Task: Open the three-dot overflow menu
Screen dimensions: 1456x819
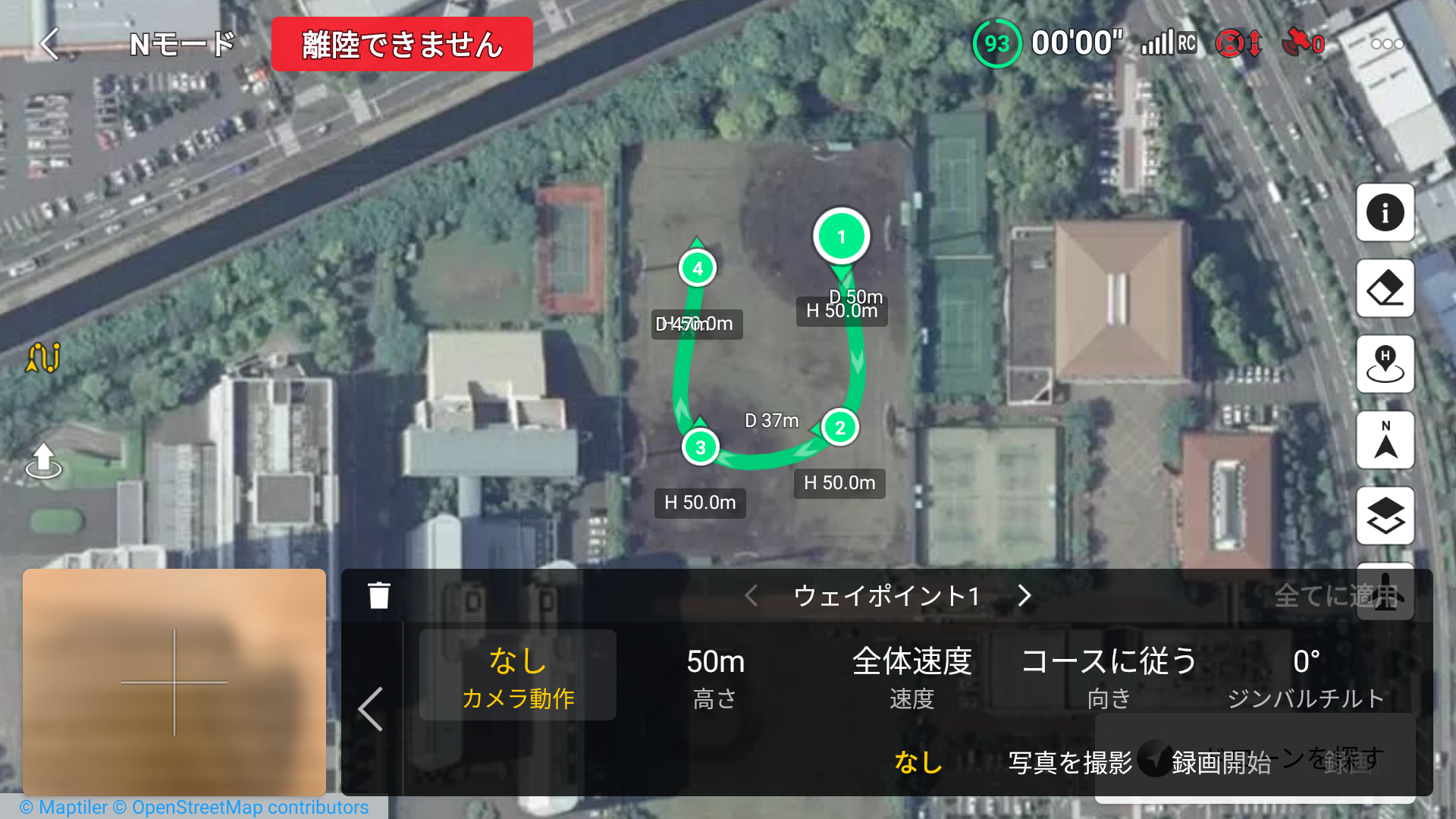Action: [x=1387, y=44]
